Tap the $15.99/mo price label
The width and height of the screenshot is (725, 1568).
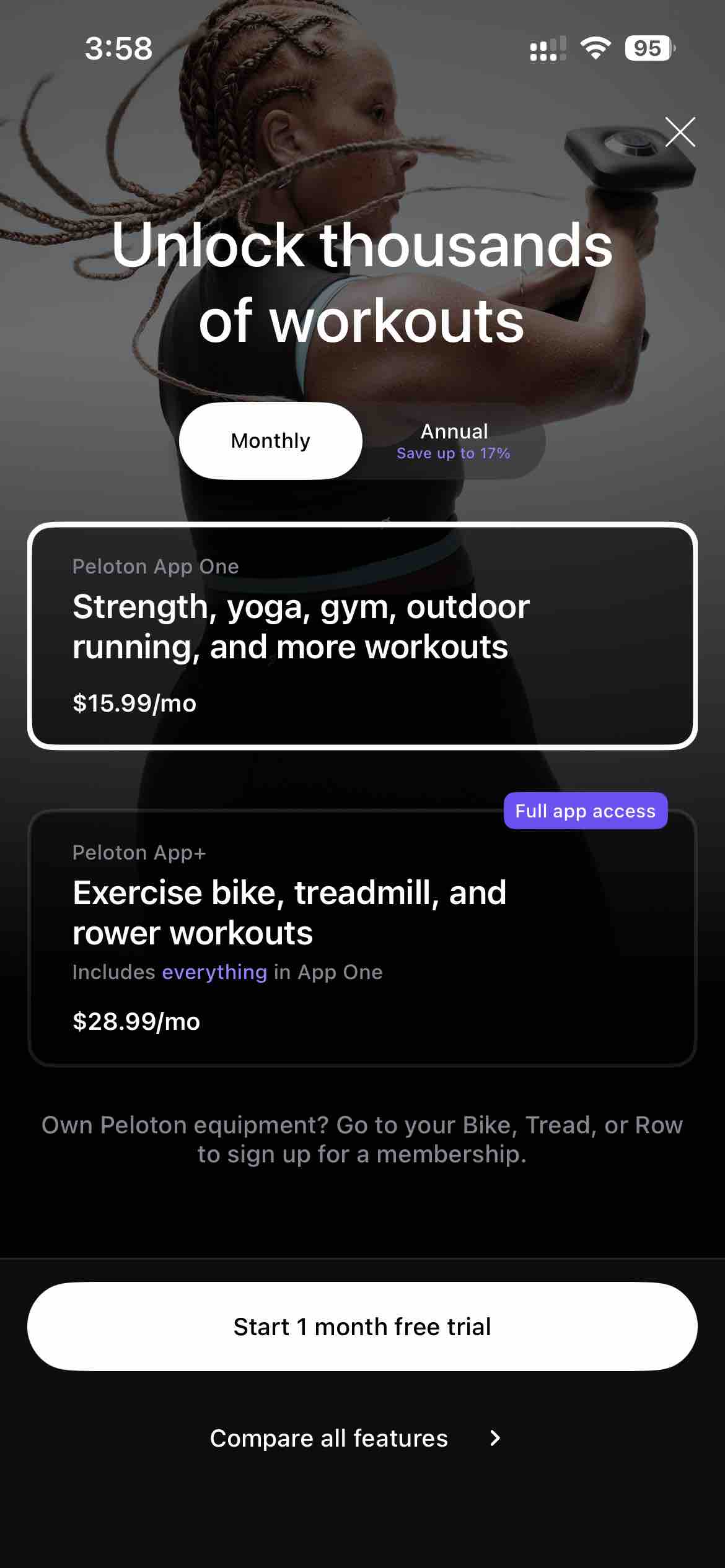pyautogui.click(x=134, y=703)
